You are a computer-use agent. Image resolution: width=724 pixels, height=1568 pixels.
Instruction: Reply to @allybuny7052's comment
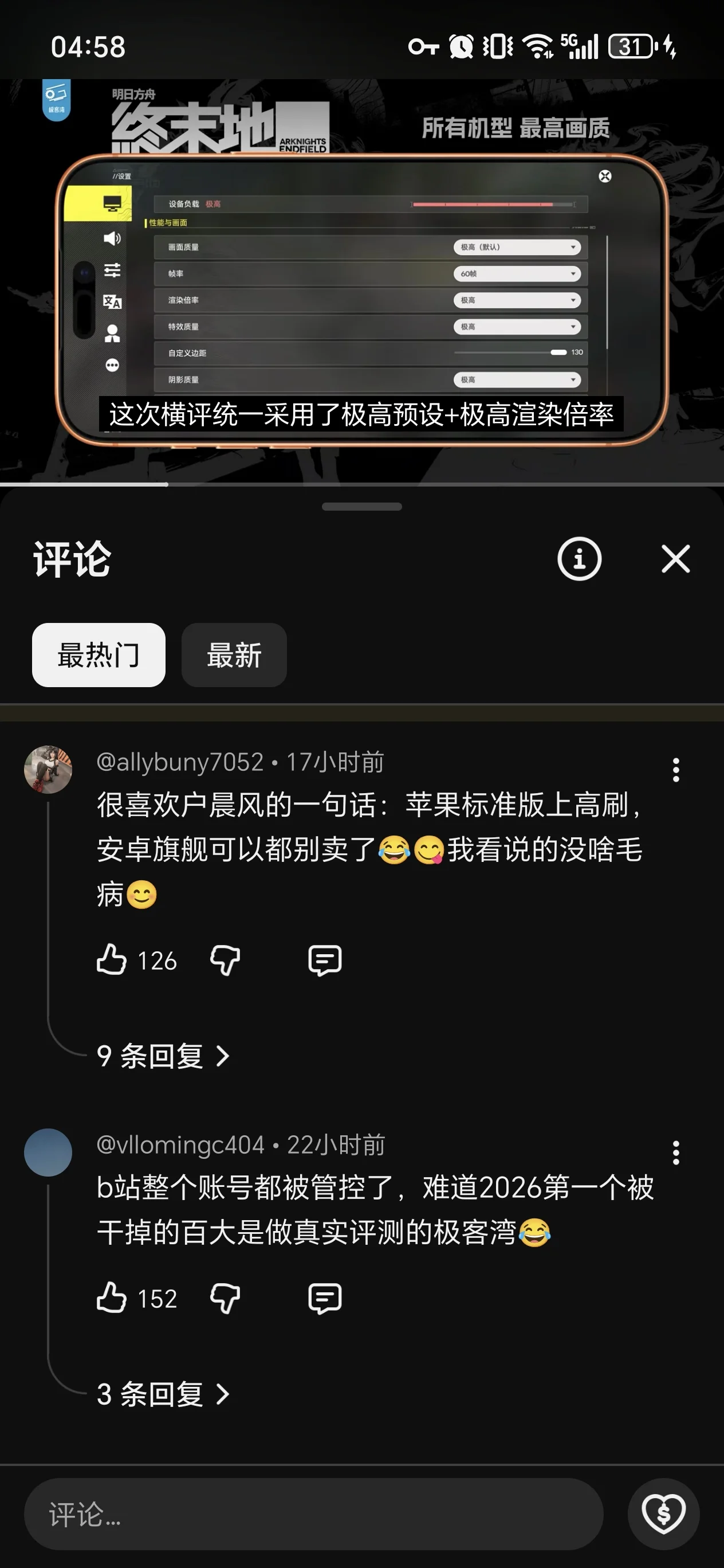(324, 960)
